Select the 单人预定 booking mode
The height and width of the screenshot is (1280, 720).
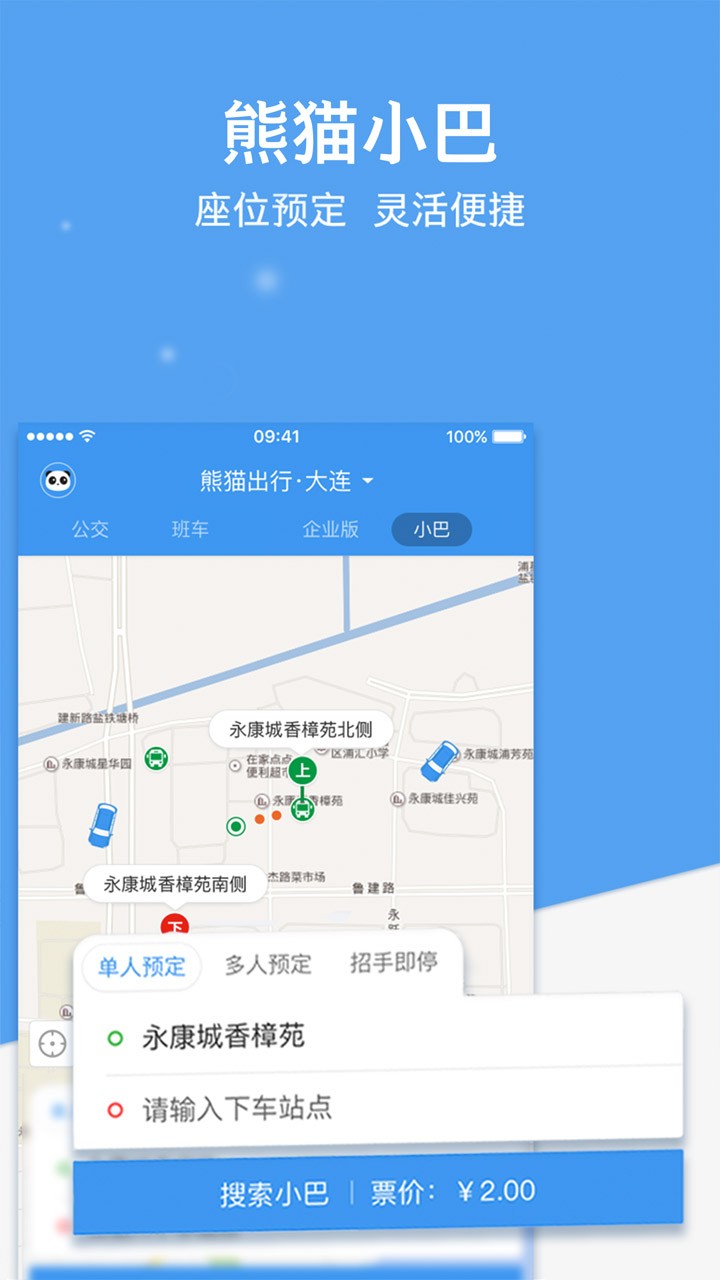click(141, 966)
